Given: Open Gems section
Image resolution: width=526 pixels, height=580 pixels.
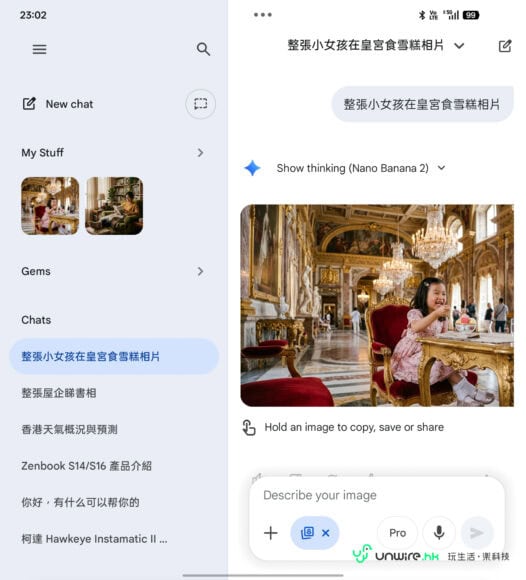Looking at the screenshot, I should 112,271.
